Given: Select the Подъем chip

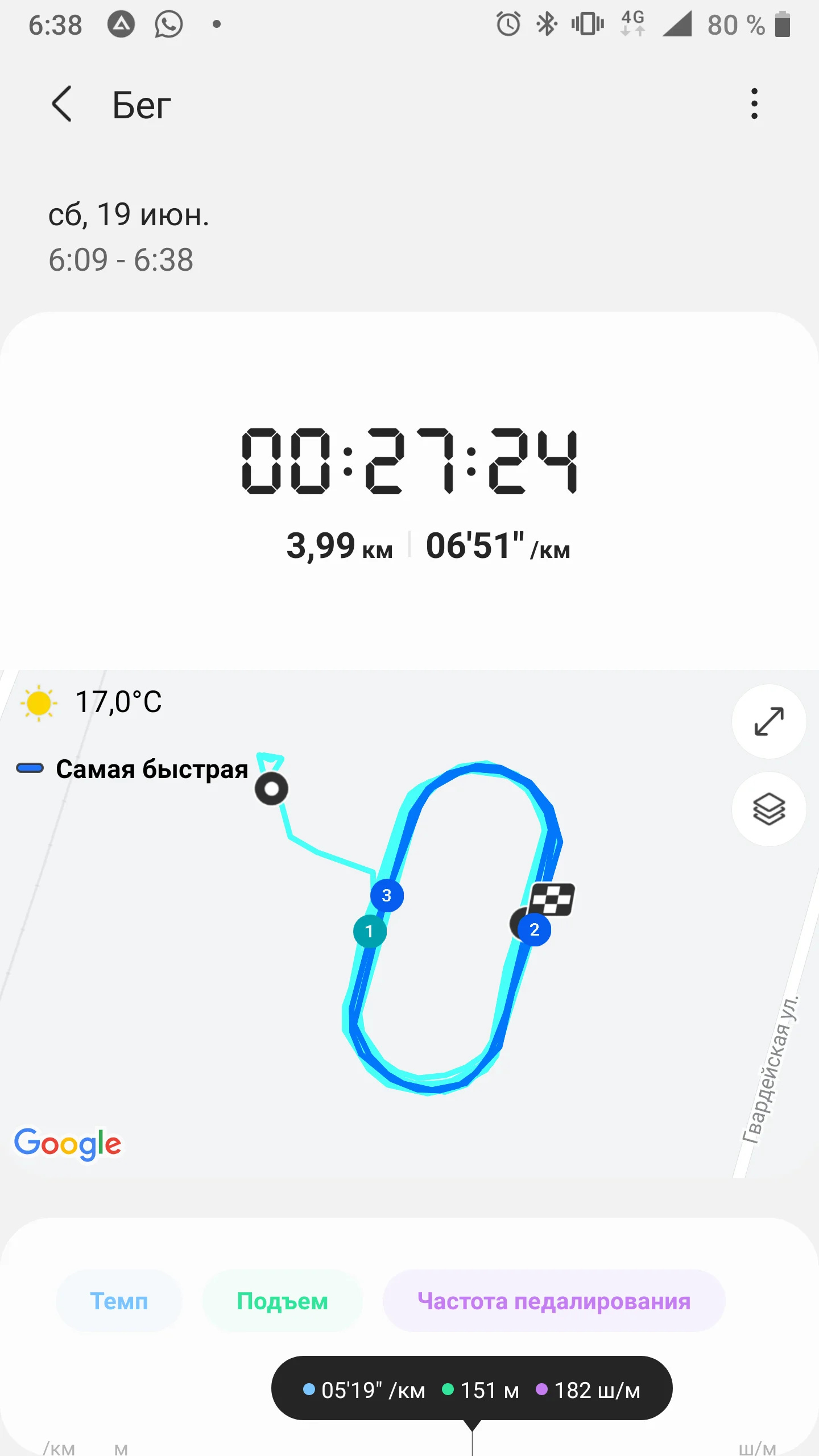Looking at the screenshot, I should point(282,1301).
